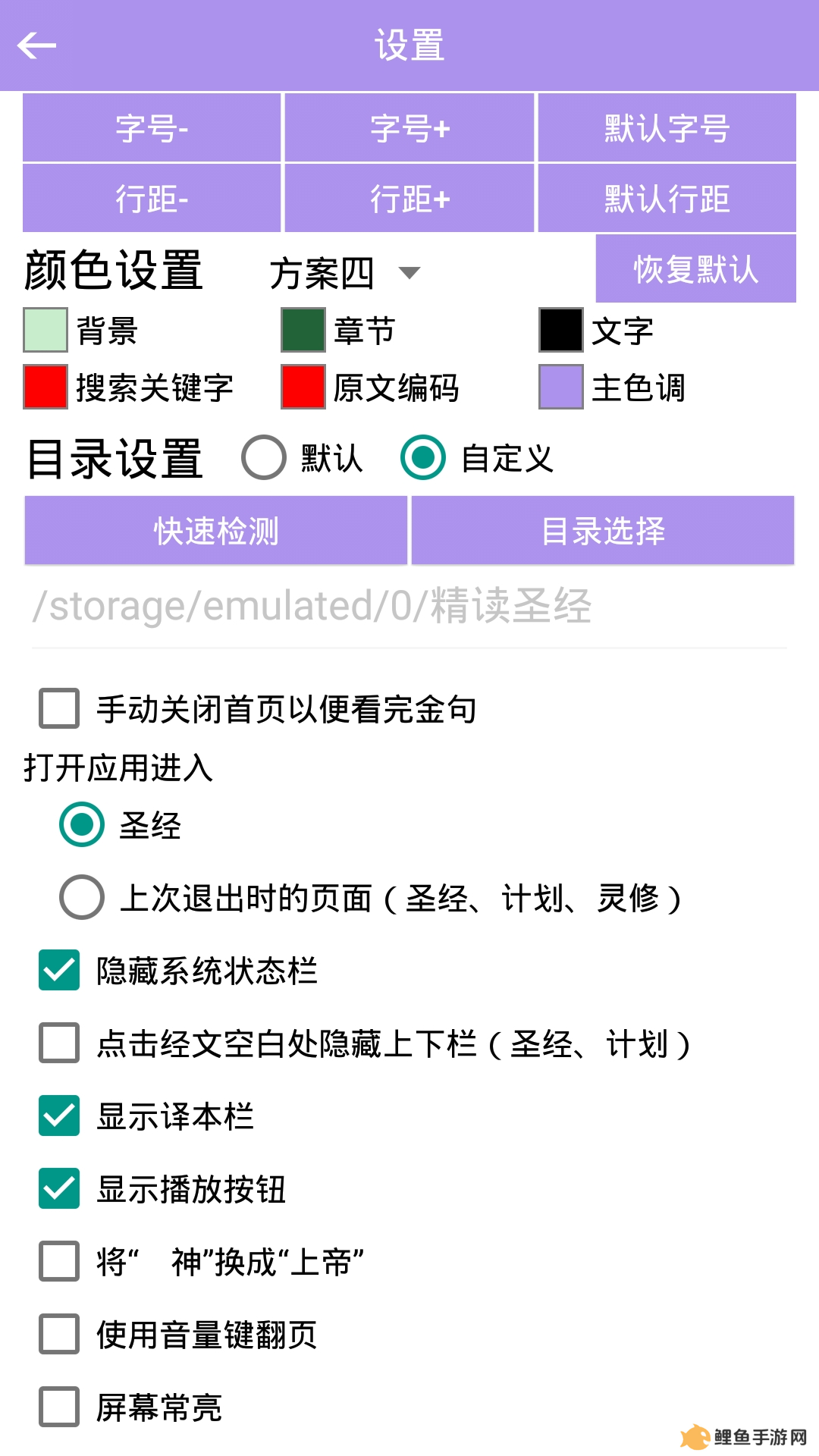
Task: Pick the 背景 background color swatch
Action: pos(45,330)
